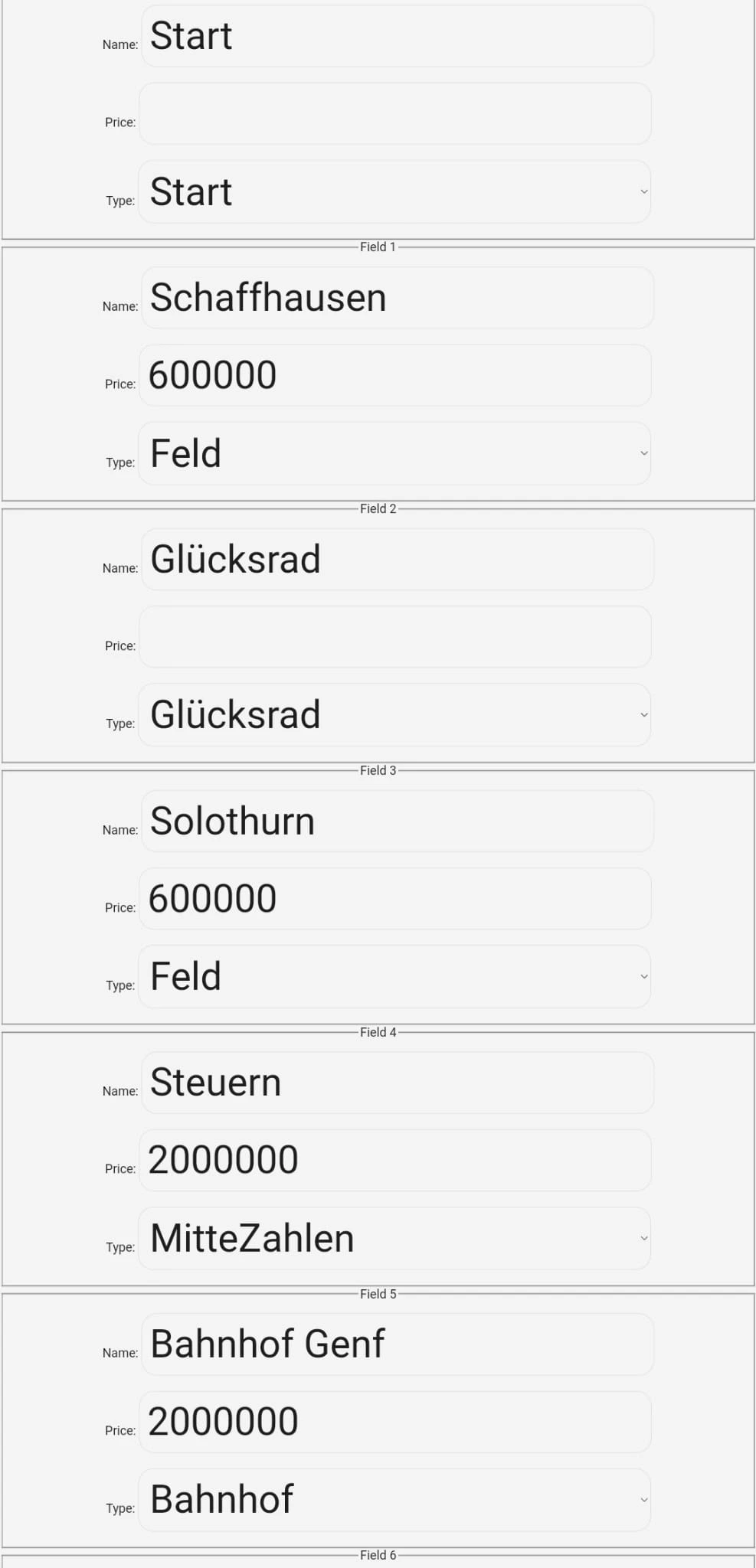Click the empty Price field under Glücksrad

point(394,636)
